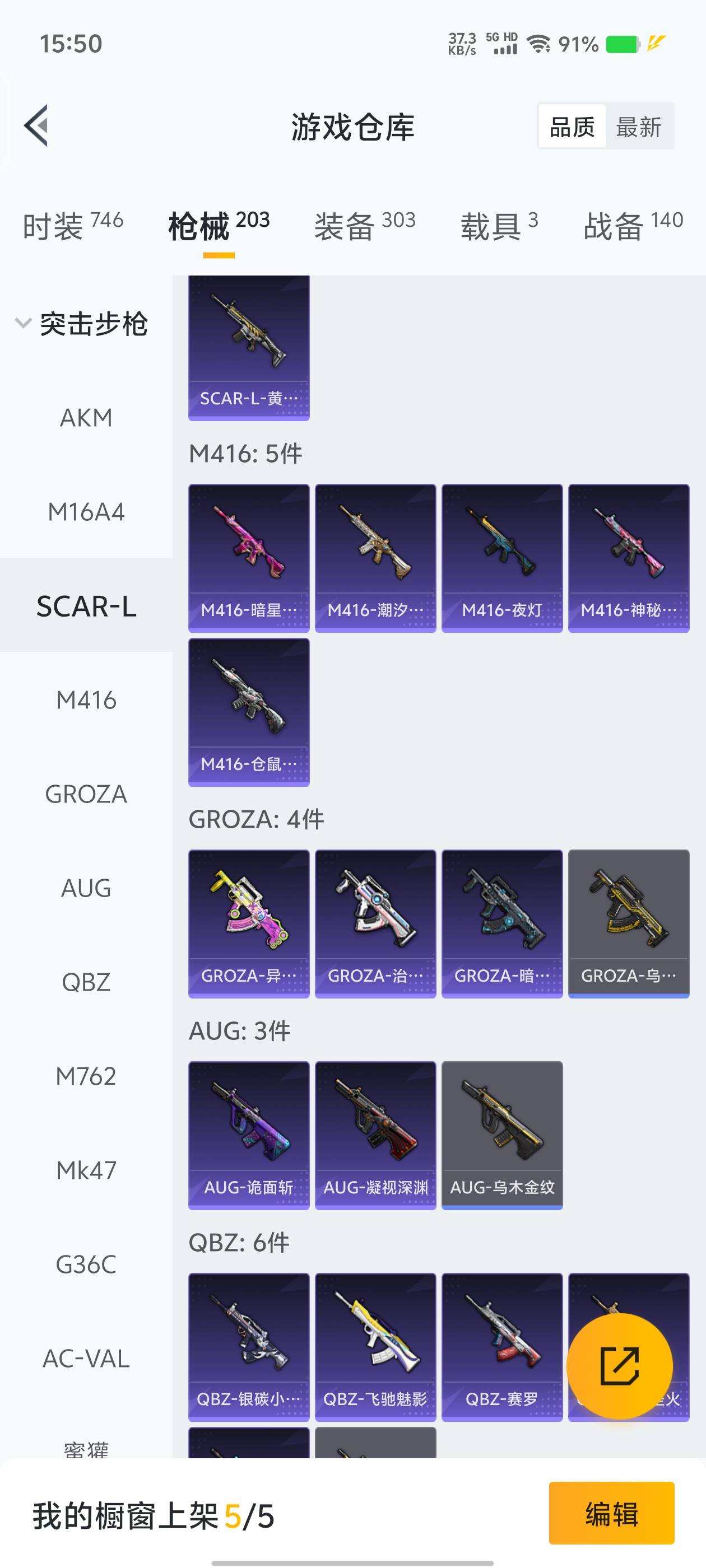Switch to the 时装 tab
This screenshot has width=706, height=1568.
tap(72, 226)
